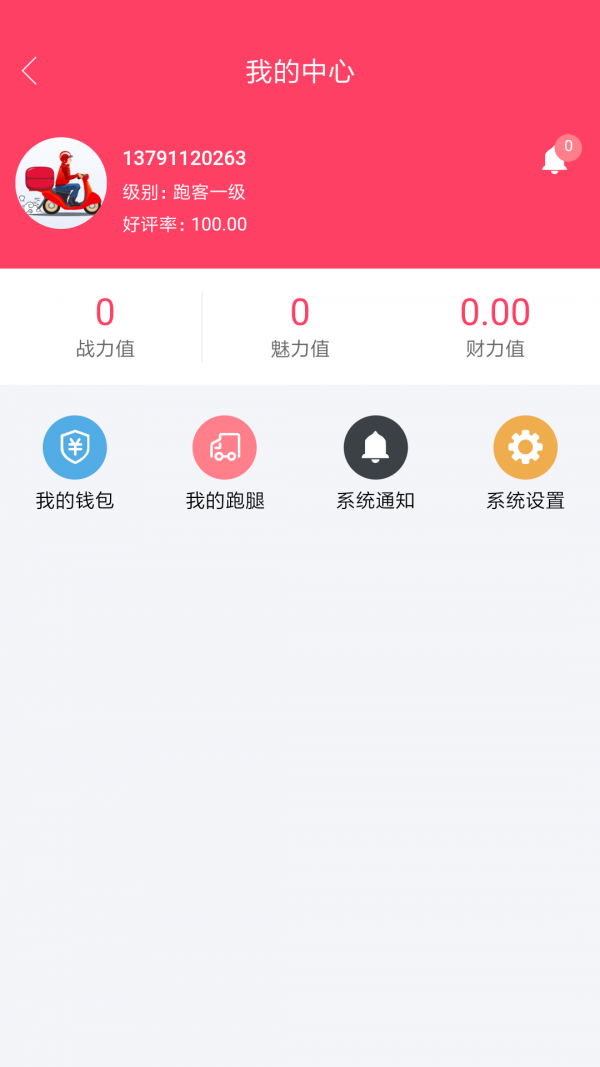Go back using the top-left arrow
Screen dimensions: 600x1067
(30, 71)
